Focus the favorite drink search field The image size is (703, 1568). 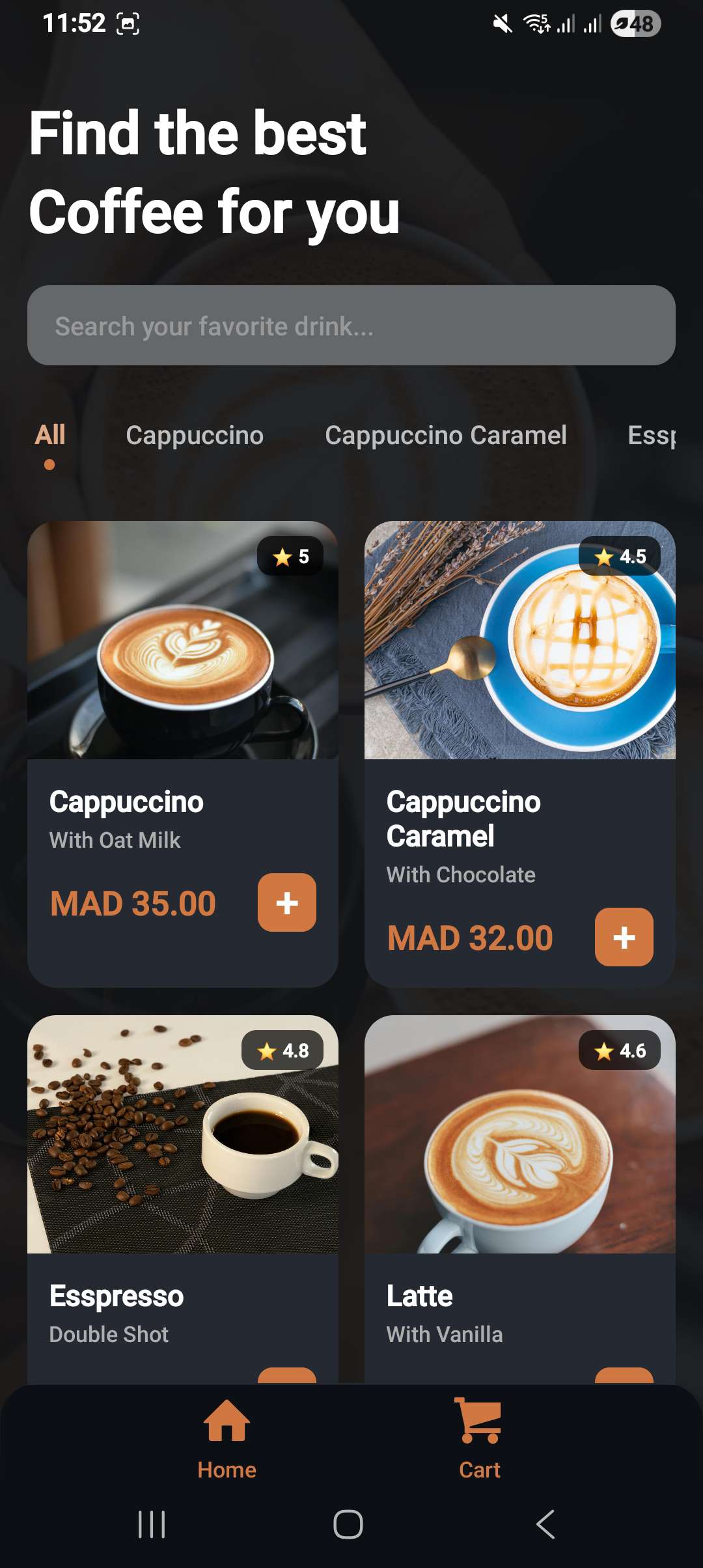point(351,326)
